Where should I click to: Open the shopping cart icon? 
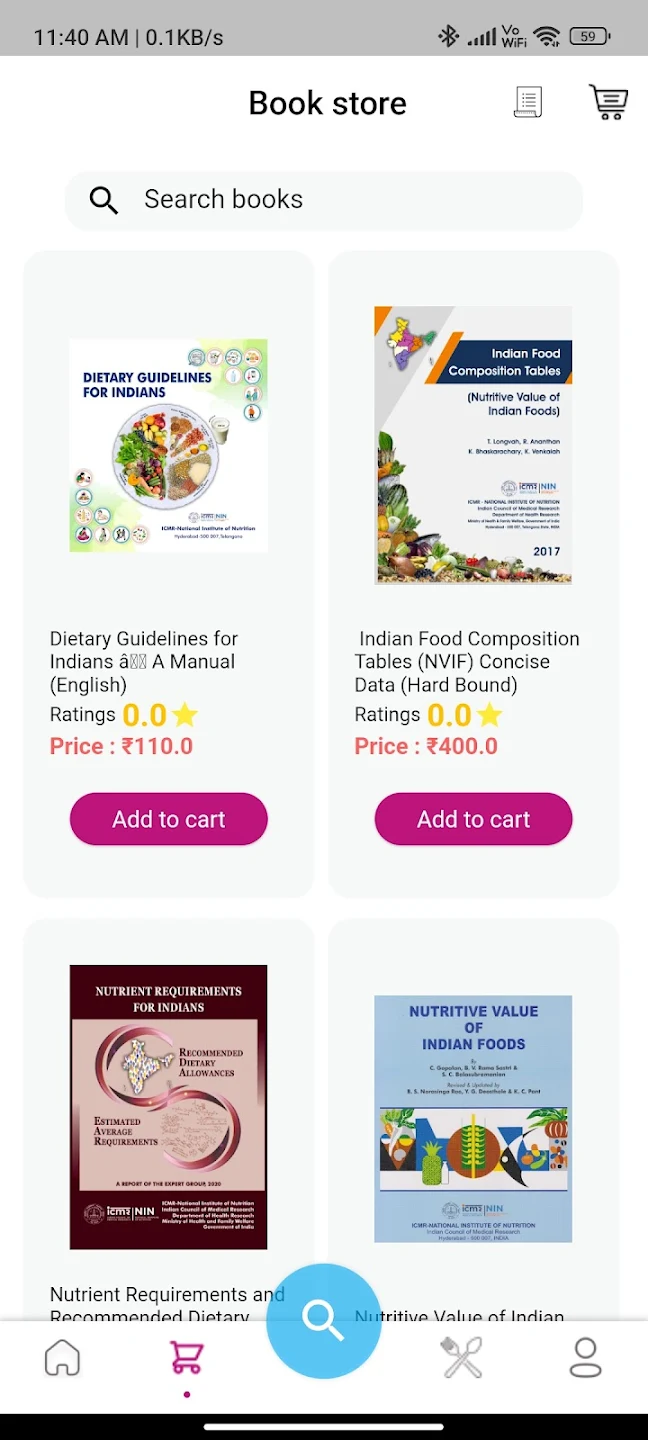tap(608, 102)
